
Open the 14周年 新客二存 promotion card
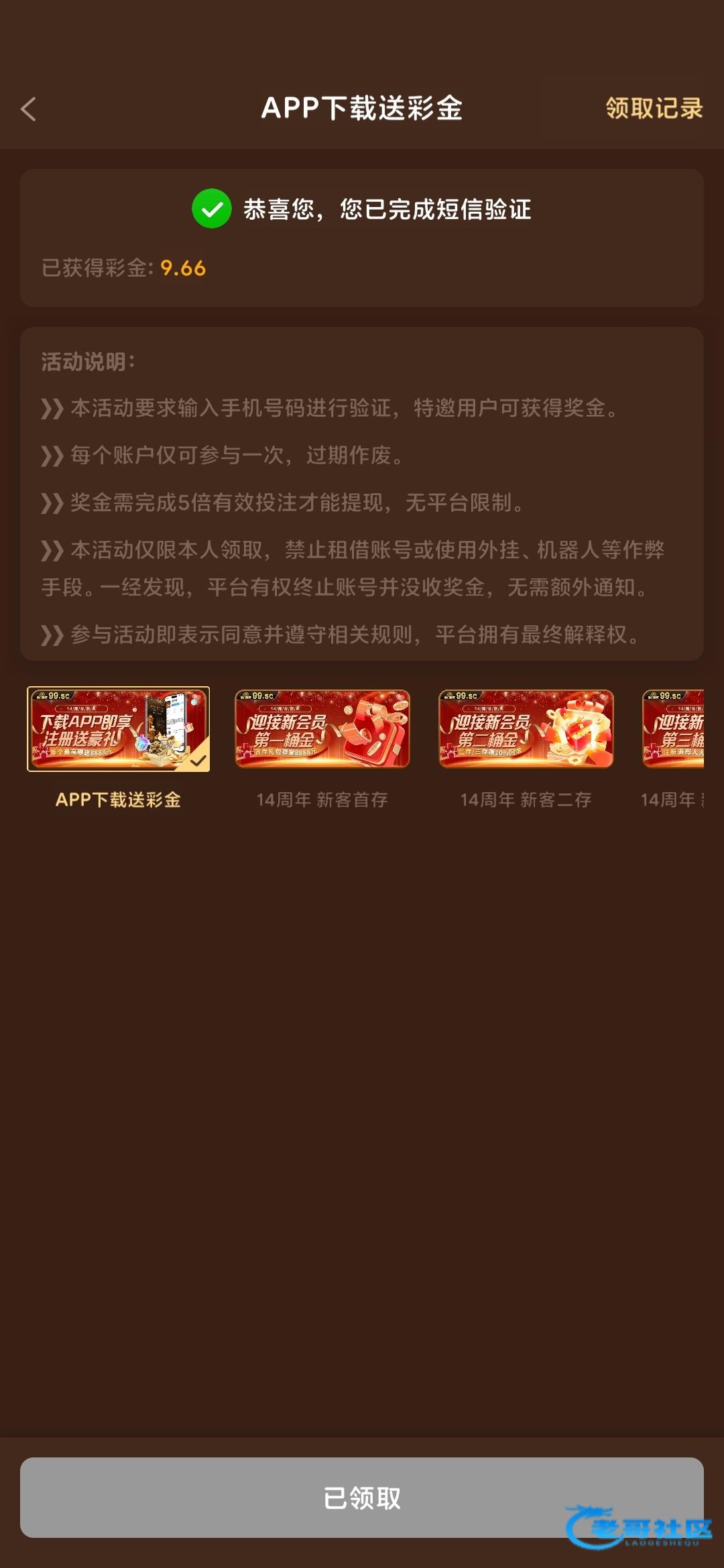[526, 729]
